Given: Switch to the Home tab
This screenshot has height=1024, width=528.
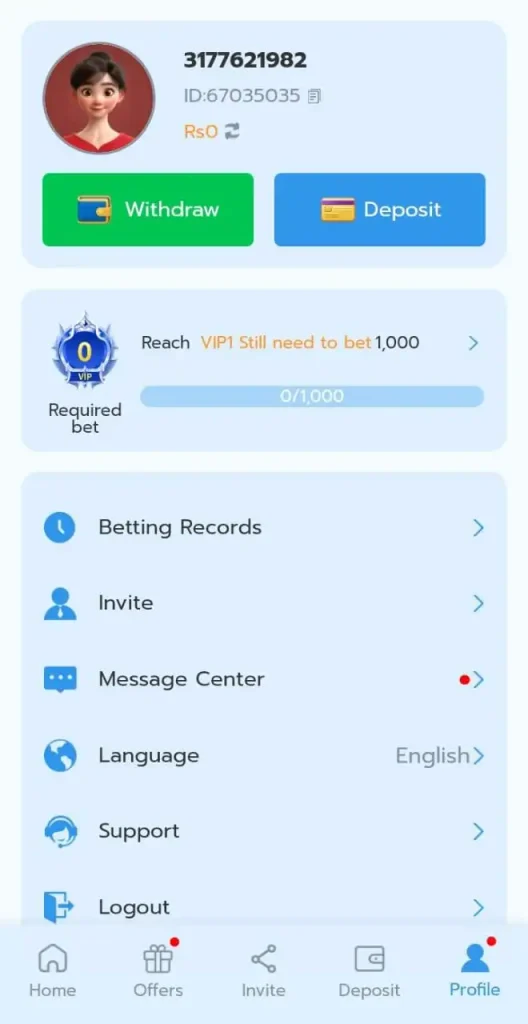Looking at the screenshot, I should click(x=52, y=970).
